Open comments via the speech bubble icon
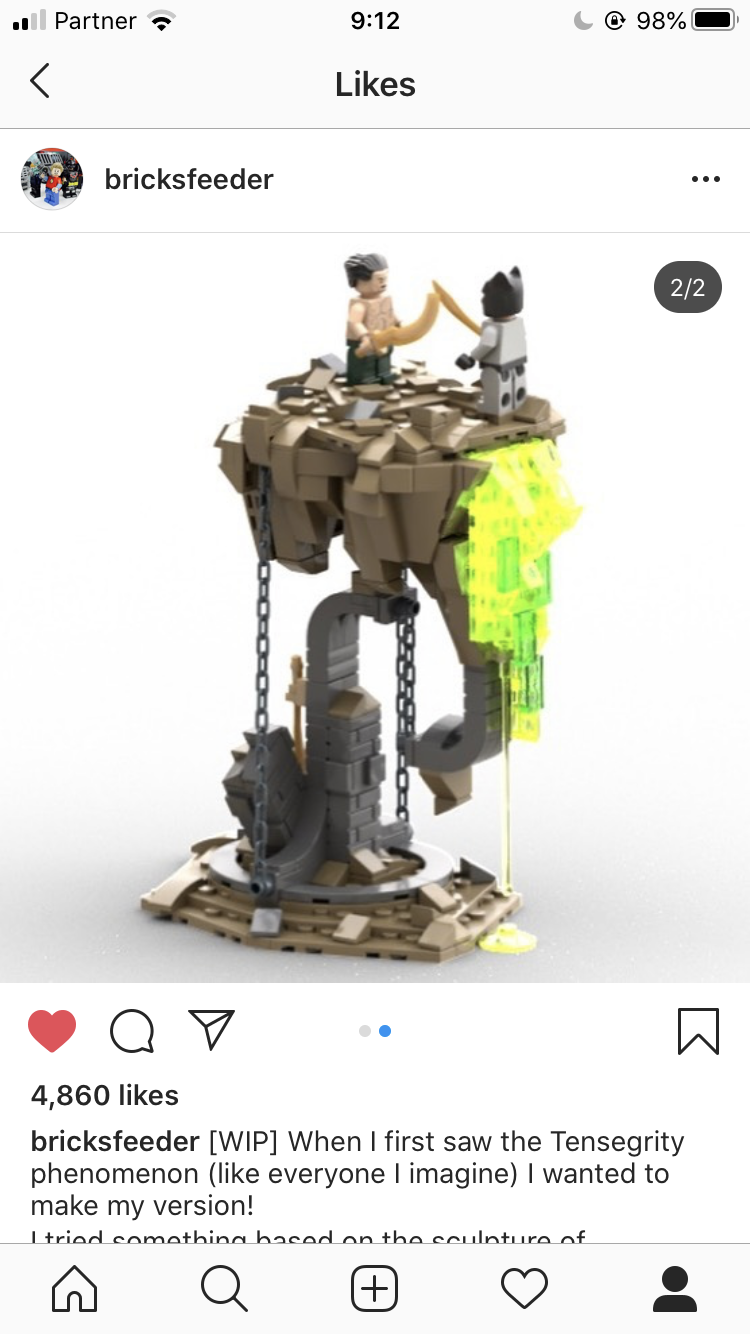Image resolution: width=750 pixels, height=1334 pixels. [132, 1031]
